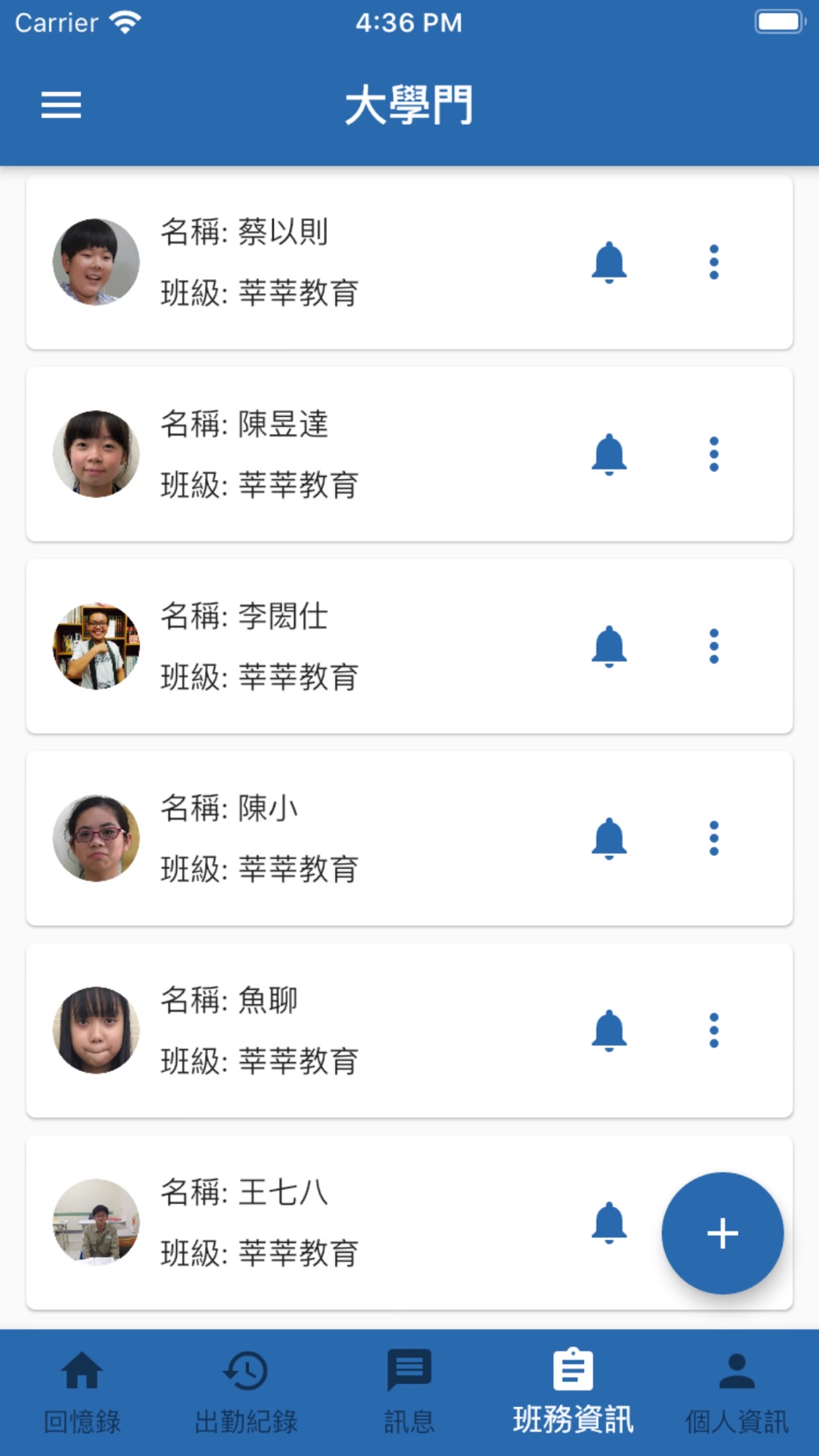This screenshot has width=819, height=1456.
Task: Open the hamburger drawer menu
Action: coord(61,105)
